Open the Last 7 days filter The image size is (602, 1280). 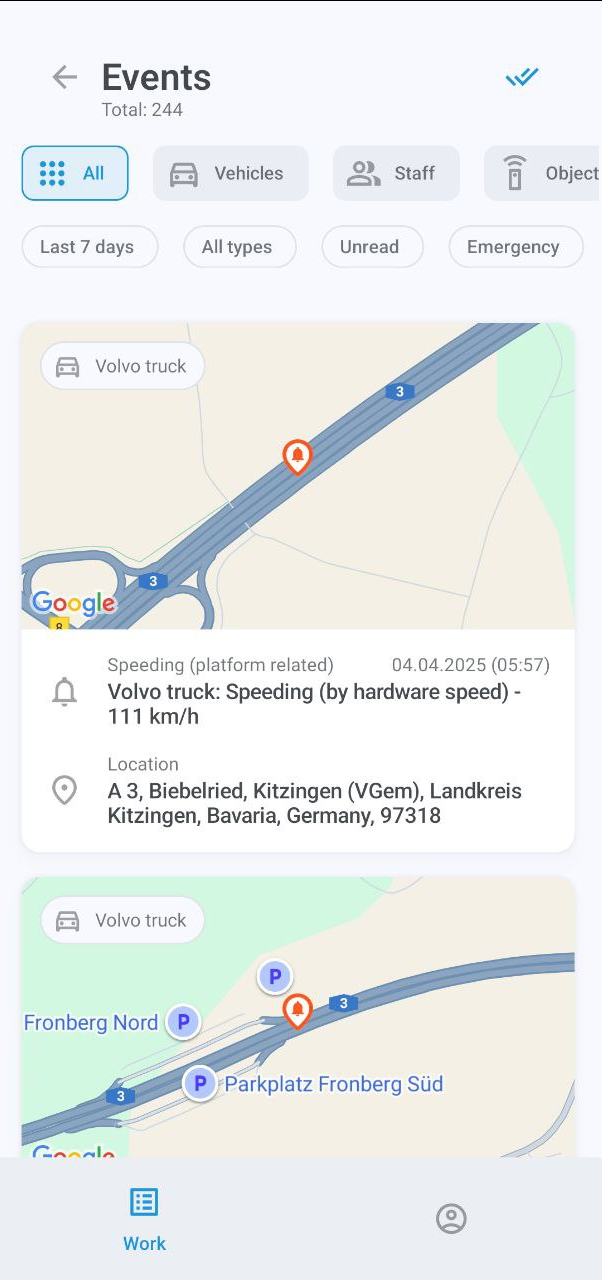click(90, 247)
